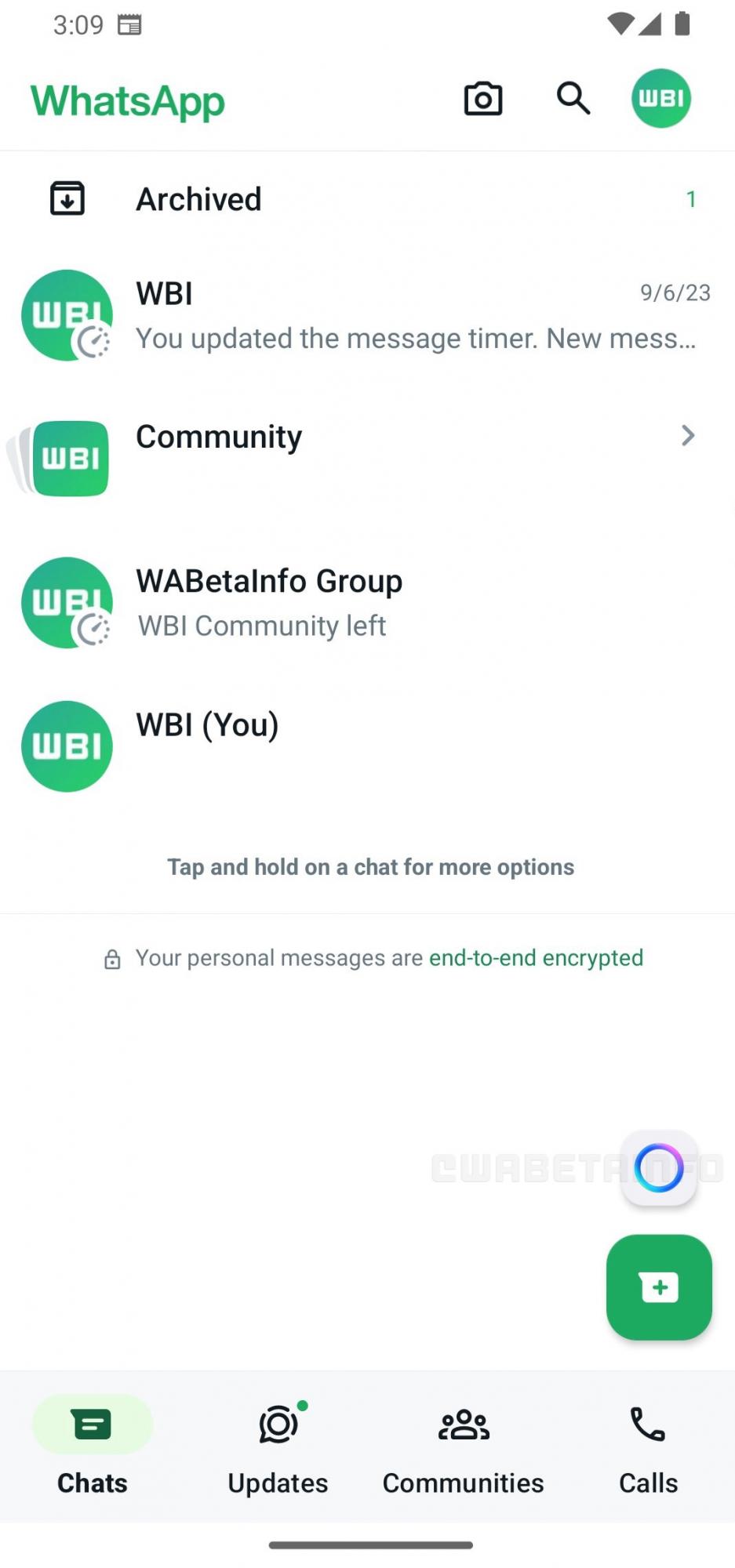Open the Archived chats box icon
The width and height of the screenshot is (735, 1568).
click(x=67, y=198)
